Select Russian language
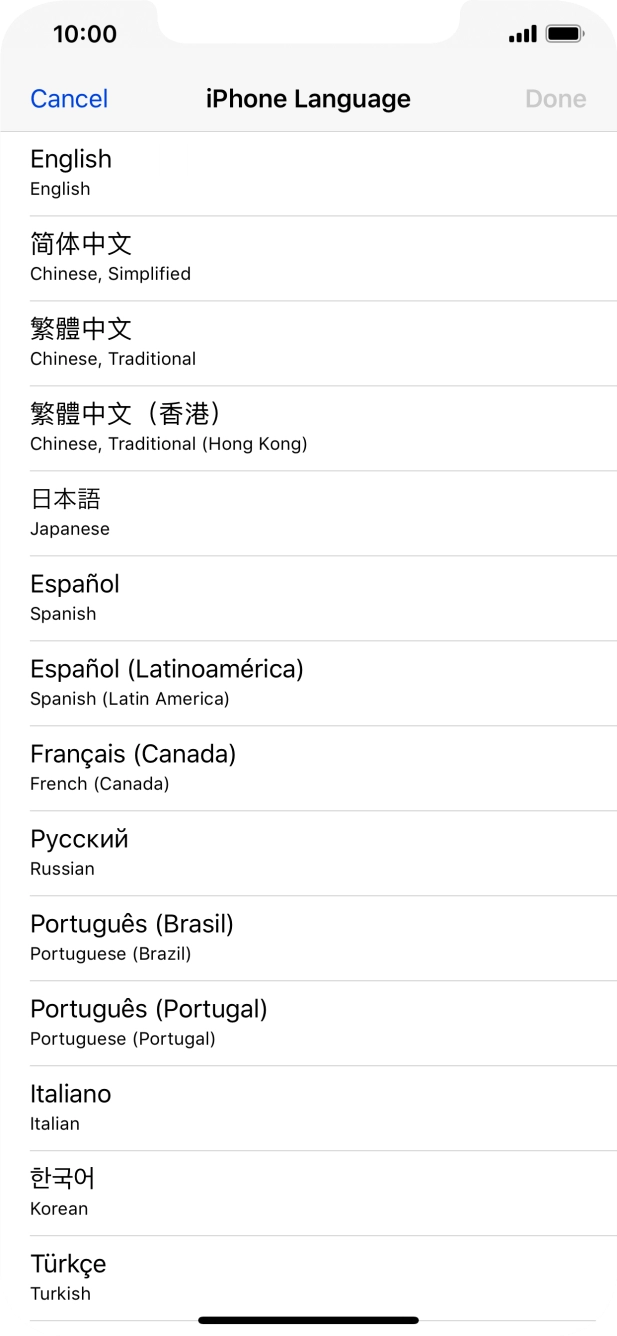 (x=308, y=853)
